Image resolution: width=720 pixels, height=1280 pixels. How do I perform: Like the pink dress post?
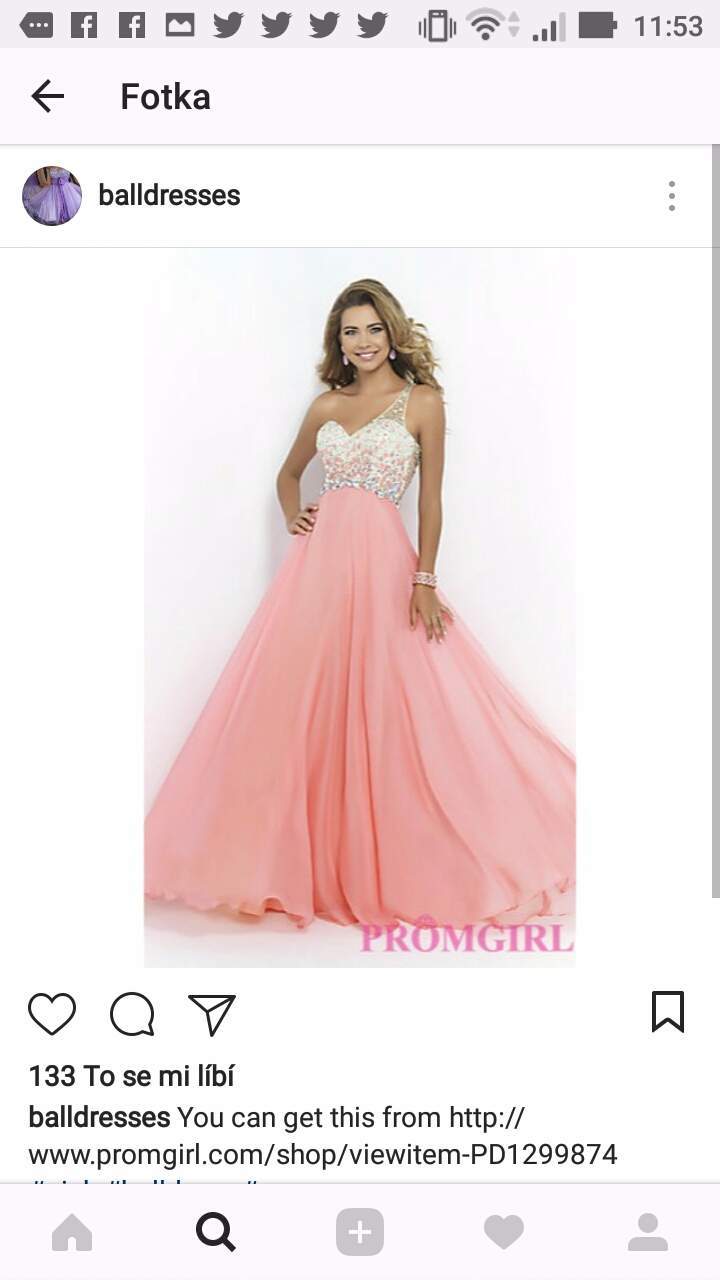click(52, 1013)
